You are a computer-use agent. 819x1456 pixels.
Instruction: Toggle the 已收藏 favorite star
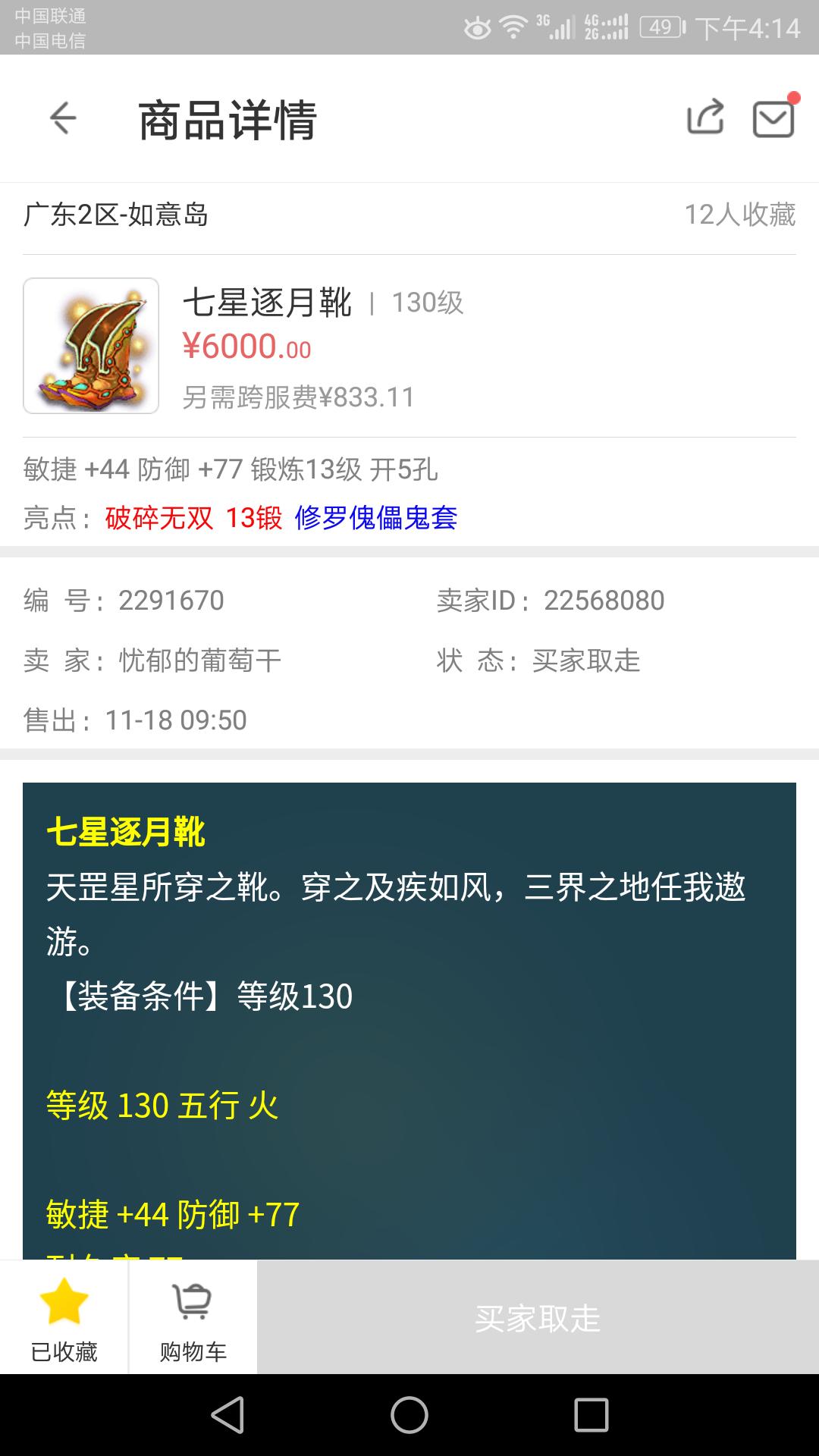coord(64,1318)
